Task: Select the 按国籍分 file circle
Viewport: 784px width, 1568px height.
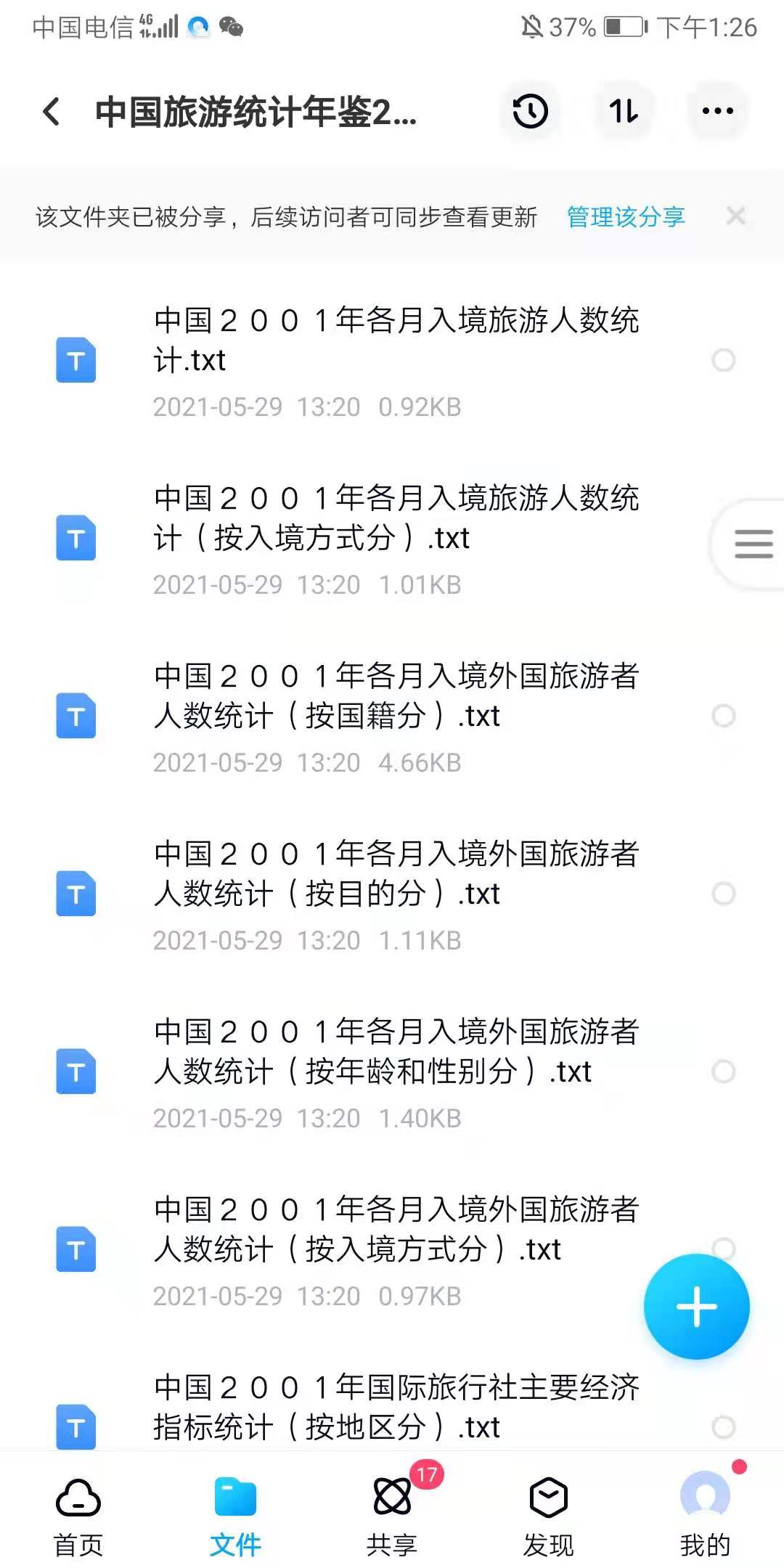Action: pos(723,716)
